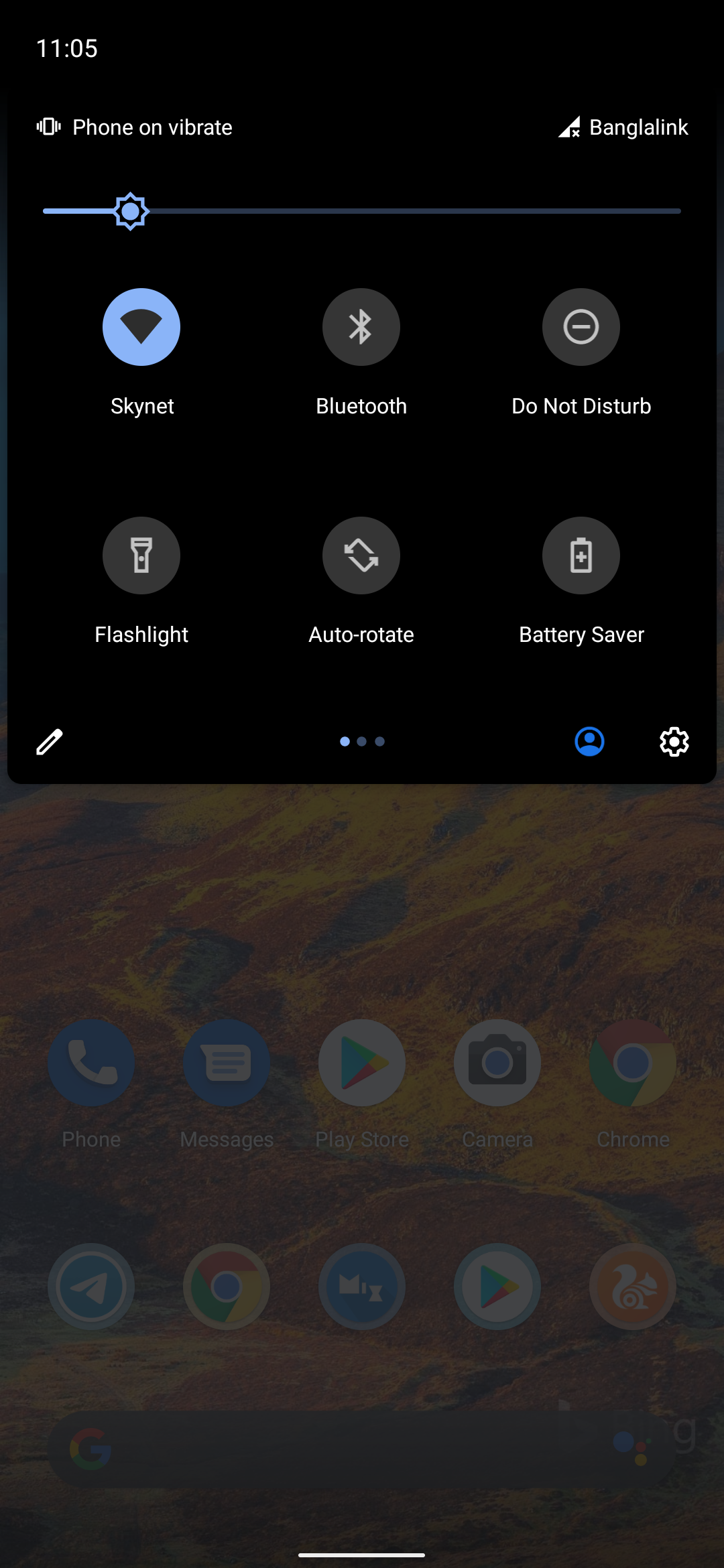Turn off the Skynet Wi-Fi tile
Image resolution: width=724 pixels, height=1568 pixels.
(x=141, y=327)
